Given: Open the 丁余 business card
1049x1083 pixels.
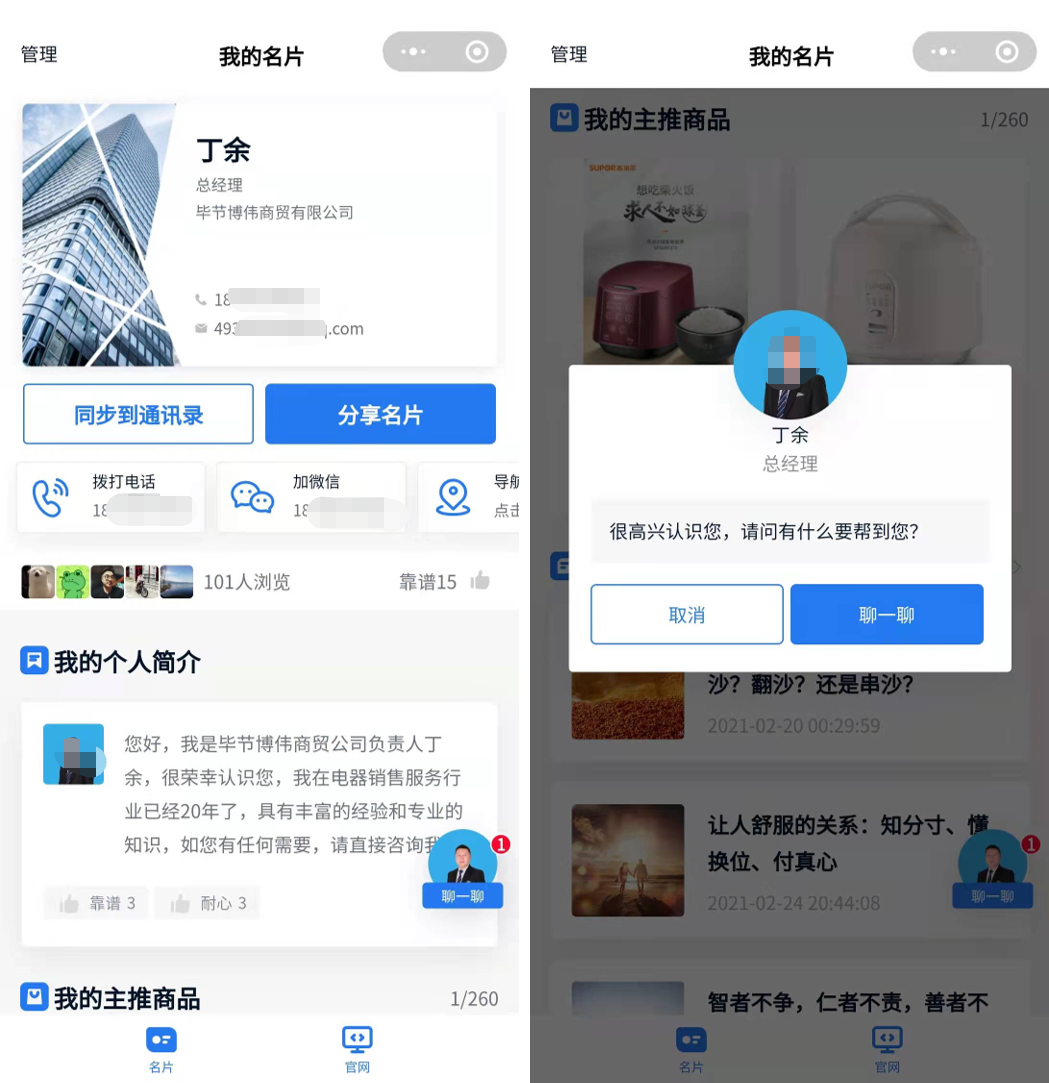Looking at the screenshot, I should click(x=260, y=235).
